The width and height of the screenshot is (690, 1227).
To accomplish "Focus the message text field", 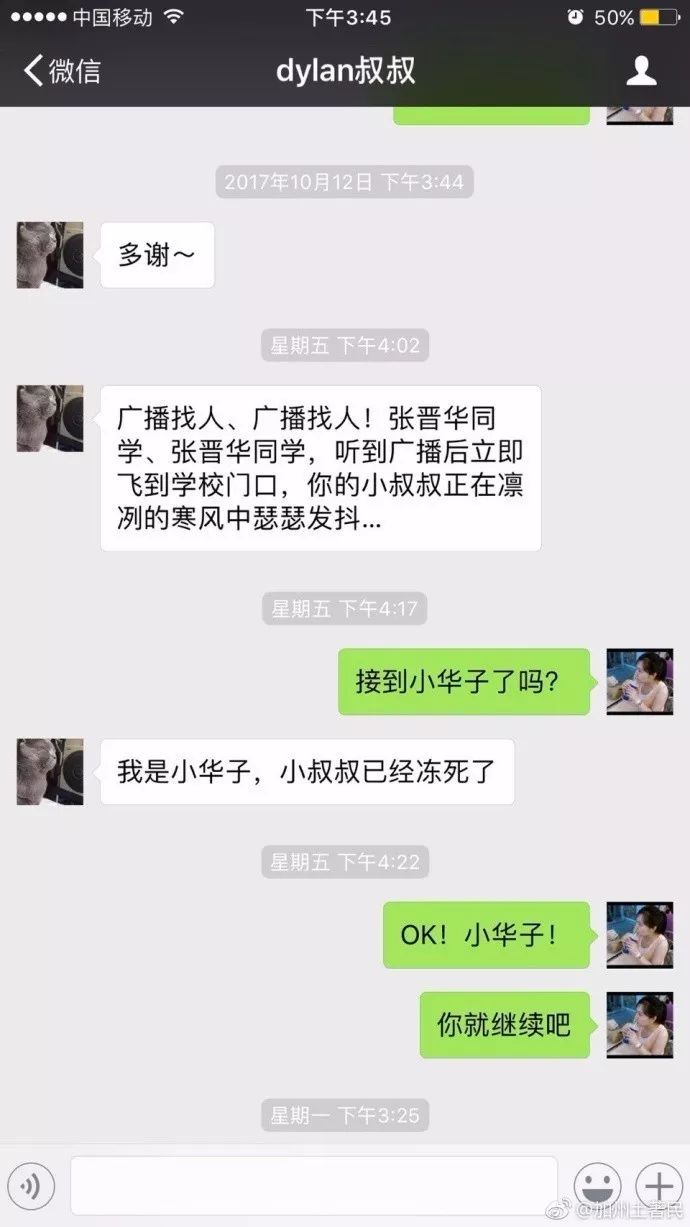I will click(x=313, y=1186).
